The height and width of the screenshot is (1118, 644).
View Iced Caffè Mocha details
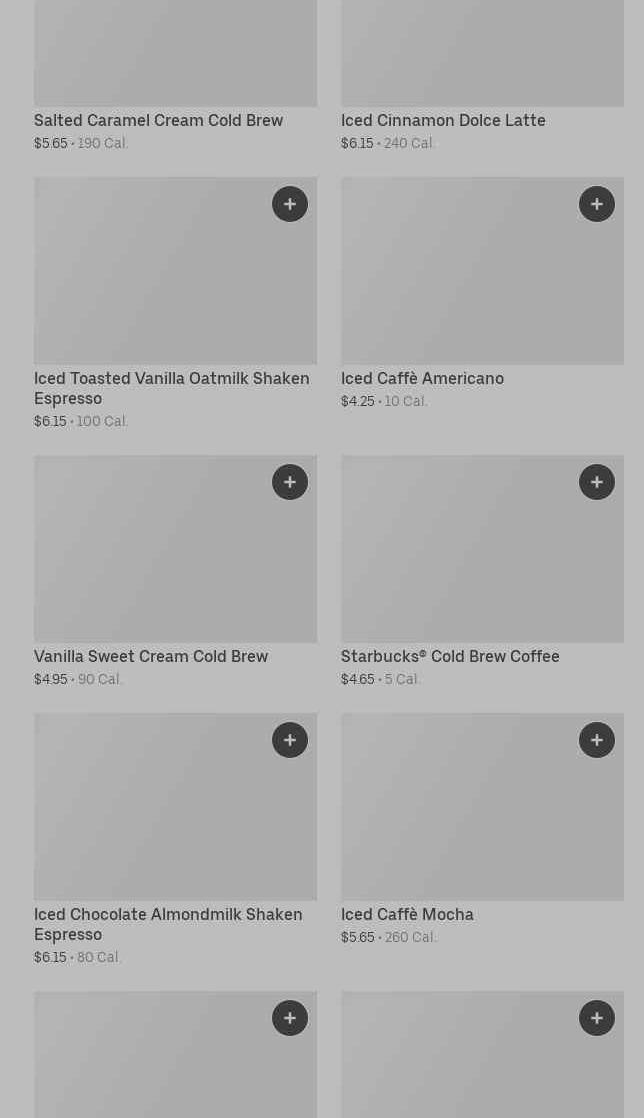407,914
